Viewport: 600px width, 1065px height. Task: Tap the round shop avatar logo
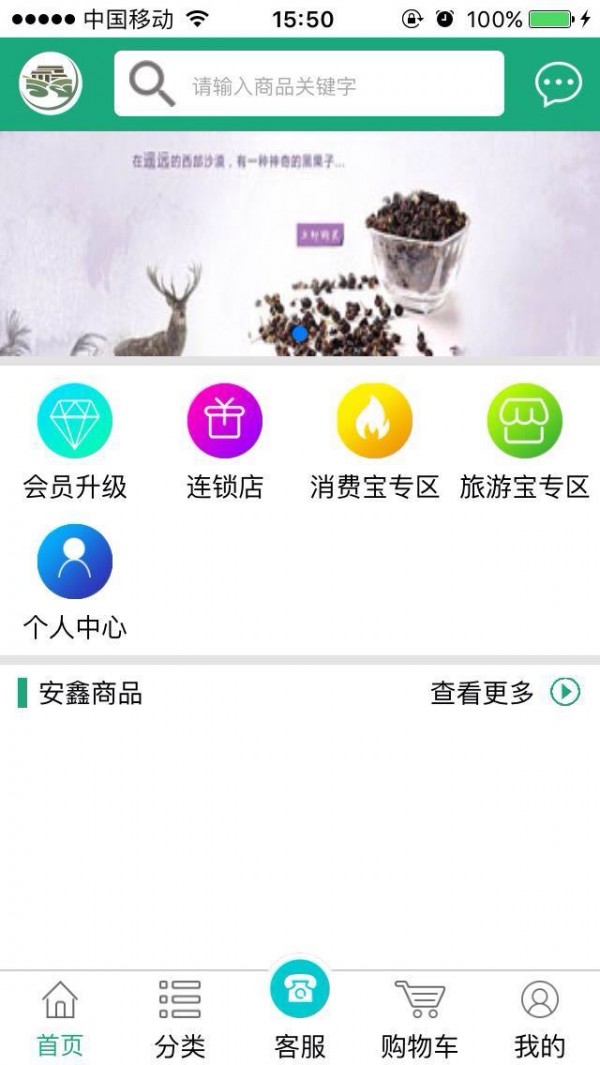click(50, 84)
